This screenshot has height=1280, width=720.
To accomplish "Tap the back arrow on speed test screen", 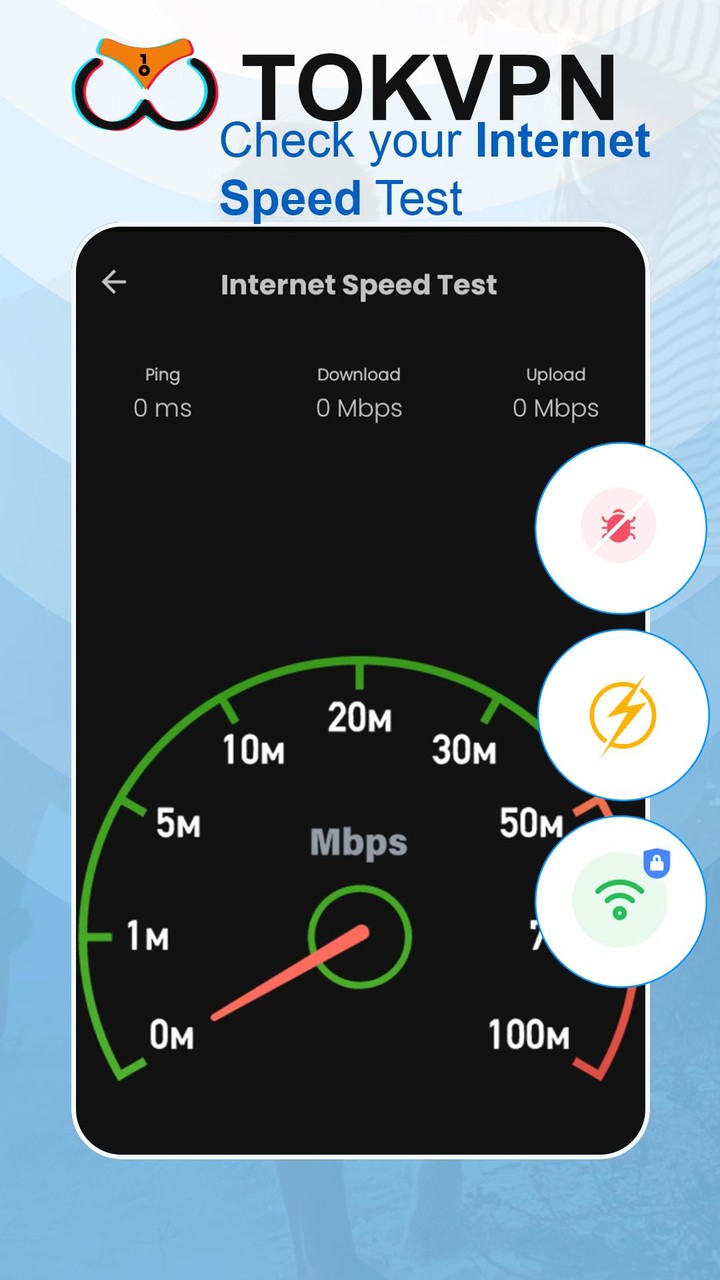I will 115,283.
